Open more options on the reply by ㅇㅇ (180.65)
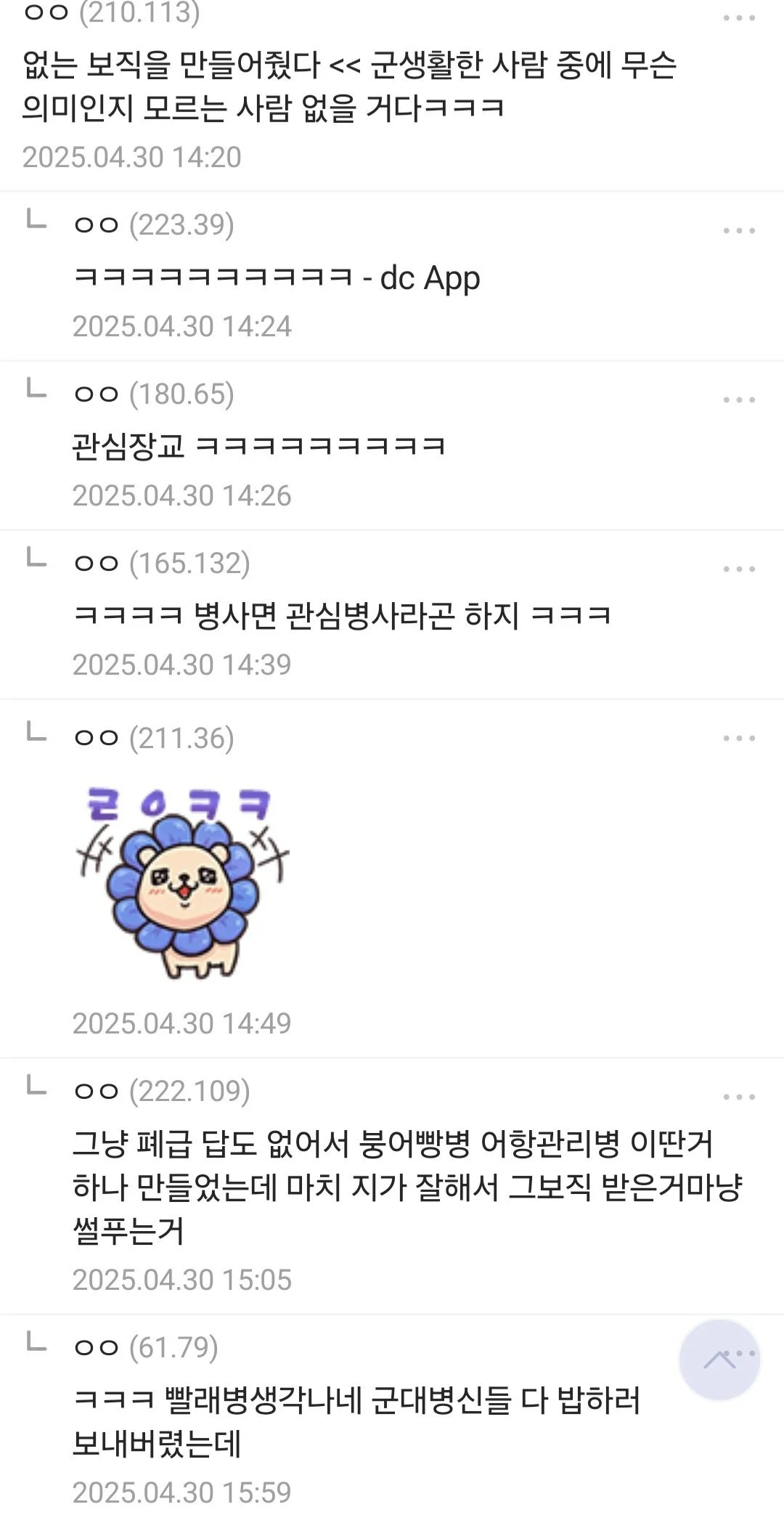The height and width of the screenshot is (1515, 784). coord(739,400)
